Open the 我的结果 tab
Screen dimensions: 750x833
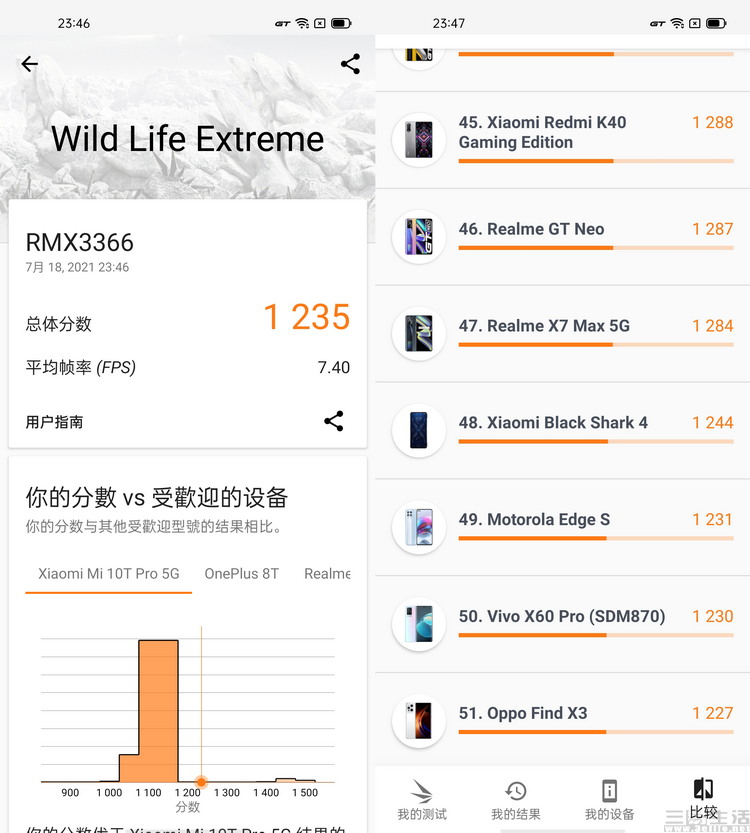click(516, 800)
